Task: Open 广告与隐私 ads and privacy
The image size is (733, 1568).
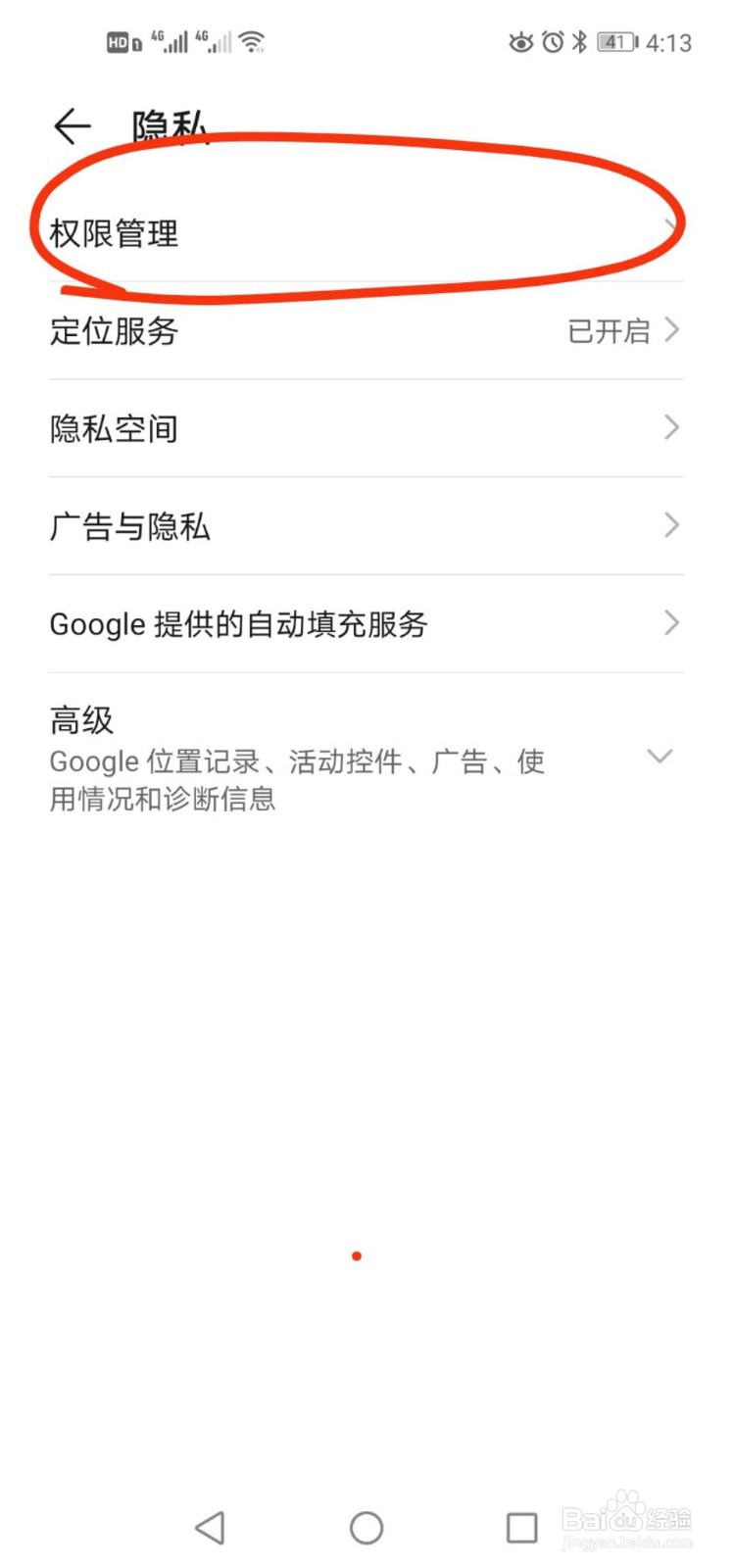Action: point(130,527)
